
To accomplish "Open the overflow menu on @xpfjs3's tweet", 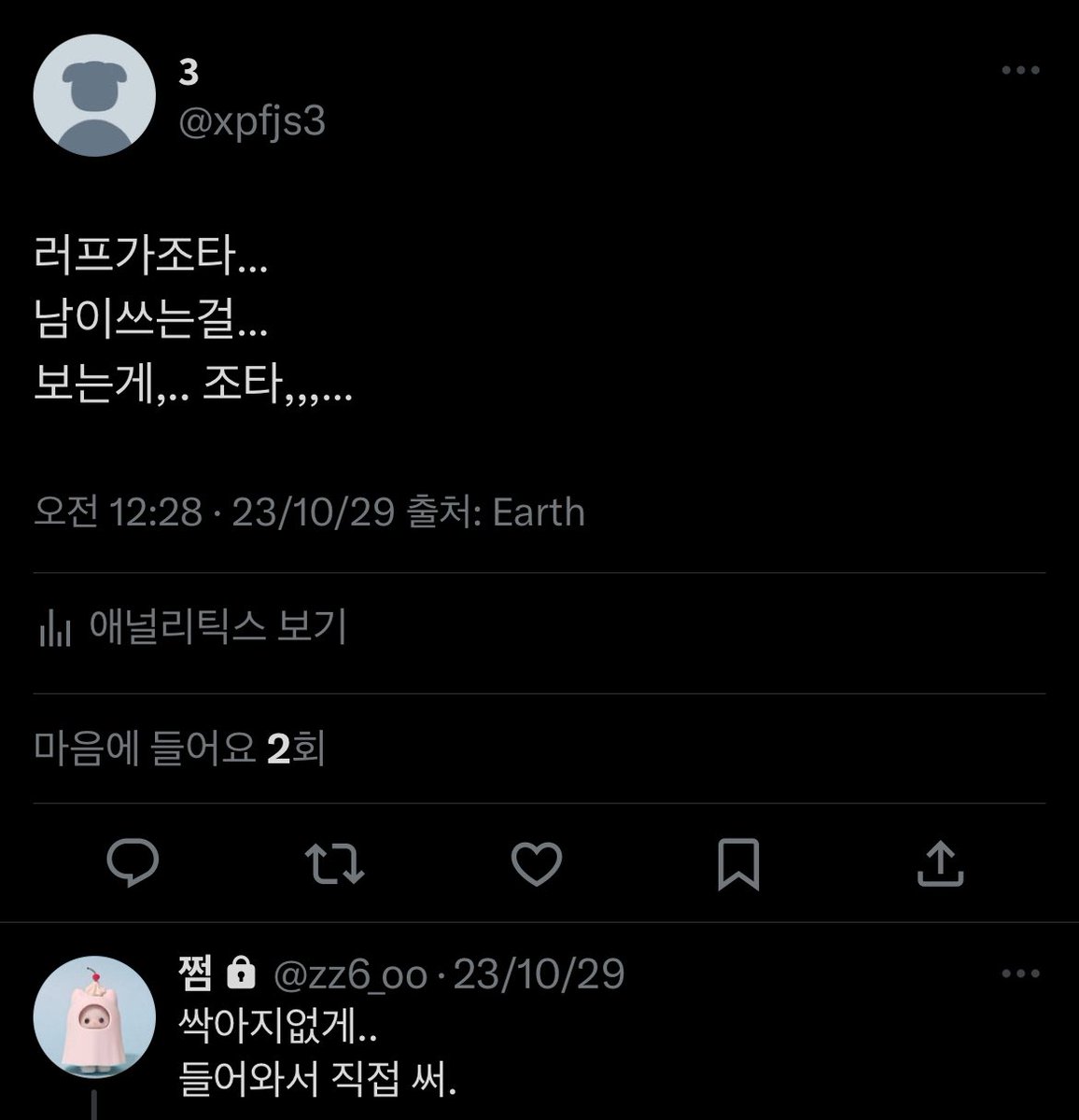I will point(1019,71).
